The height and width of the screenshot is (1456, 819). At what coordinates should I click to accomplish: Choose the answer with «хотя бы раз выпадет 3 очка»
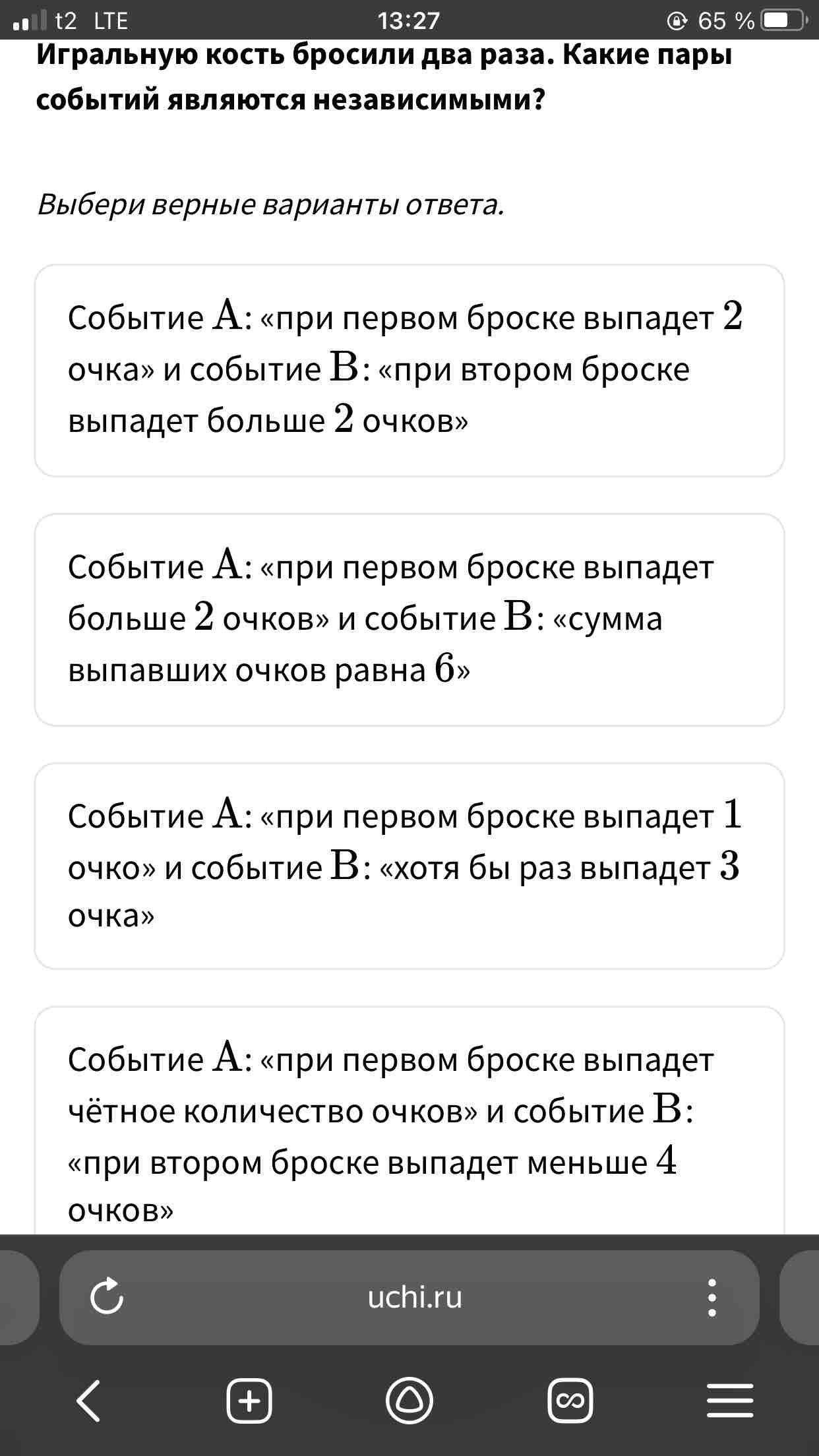(409, 866)
